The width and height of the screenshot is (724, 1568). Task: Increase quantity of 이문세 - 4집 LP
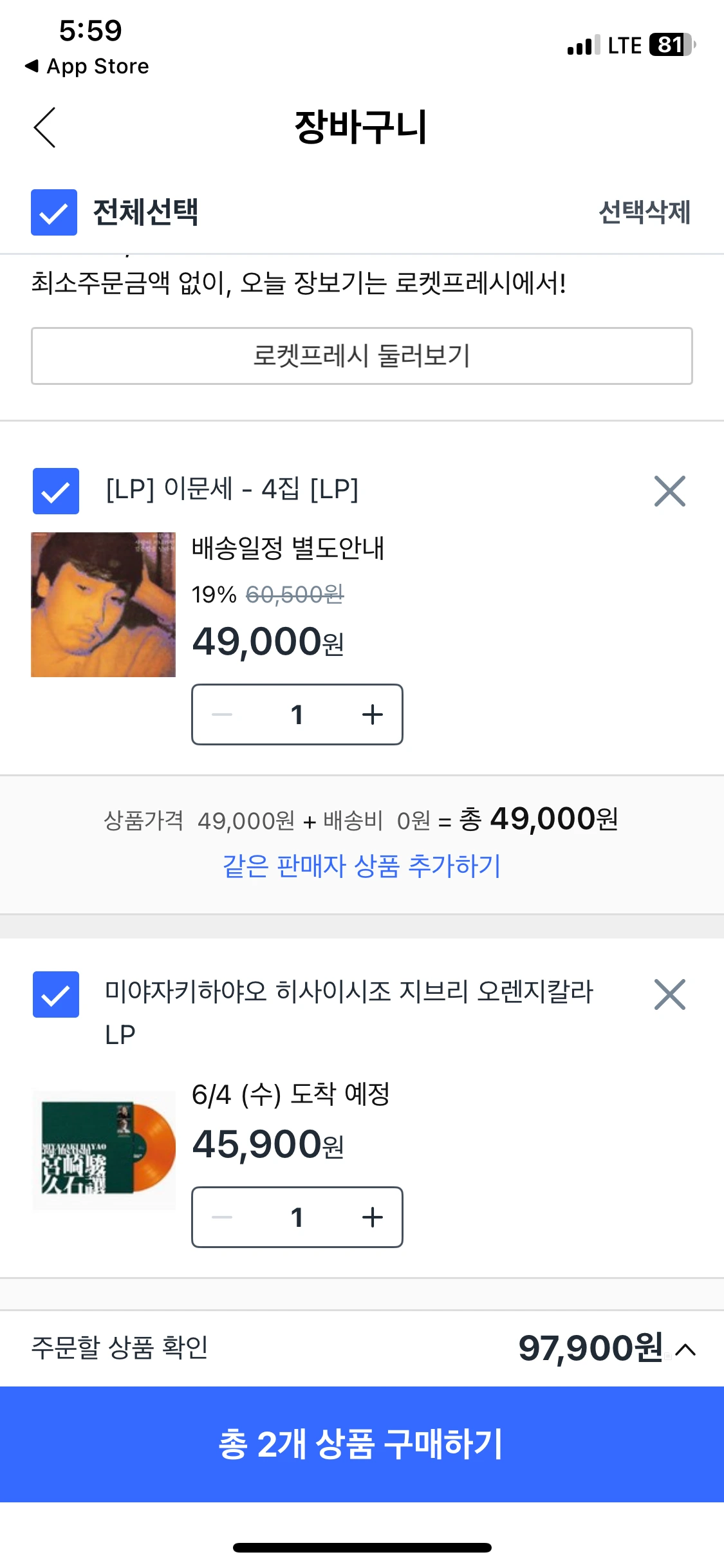372,714
